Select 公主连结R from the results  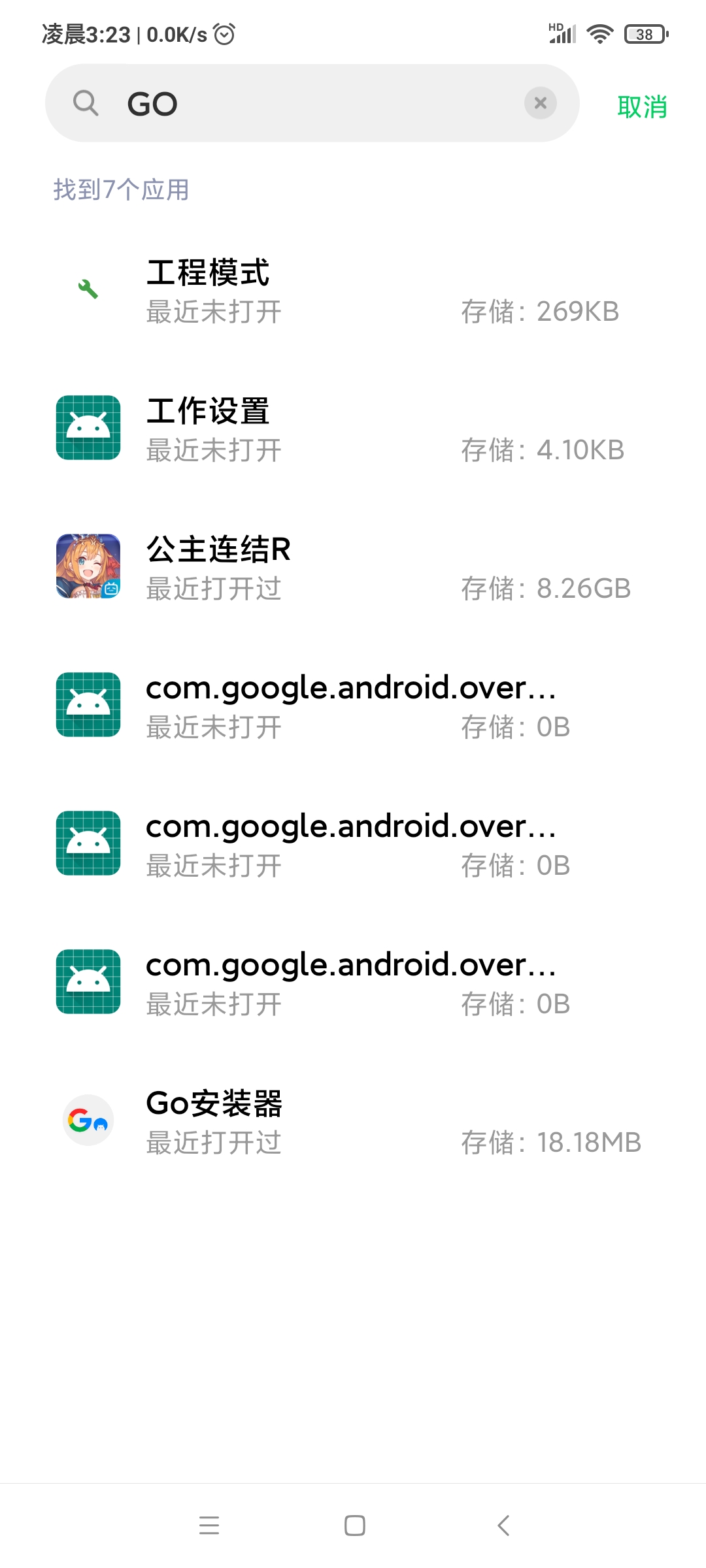(353, 568)
